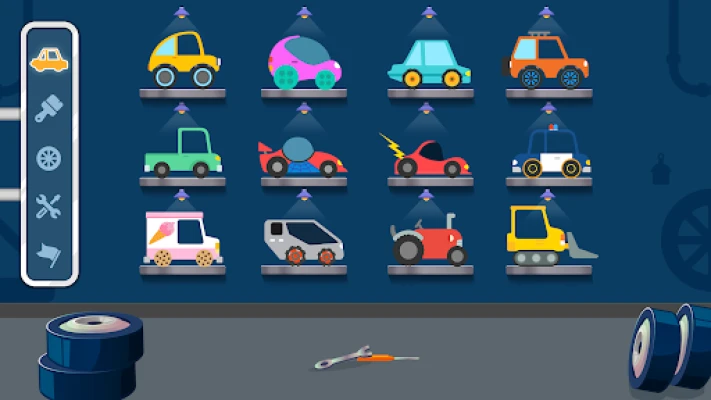Pick the red race car with dome
The width and height of the screenshot is (711, 400).
point(301,157)
